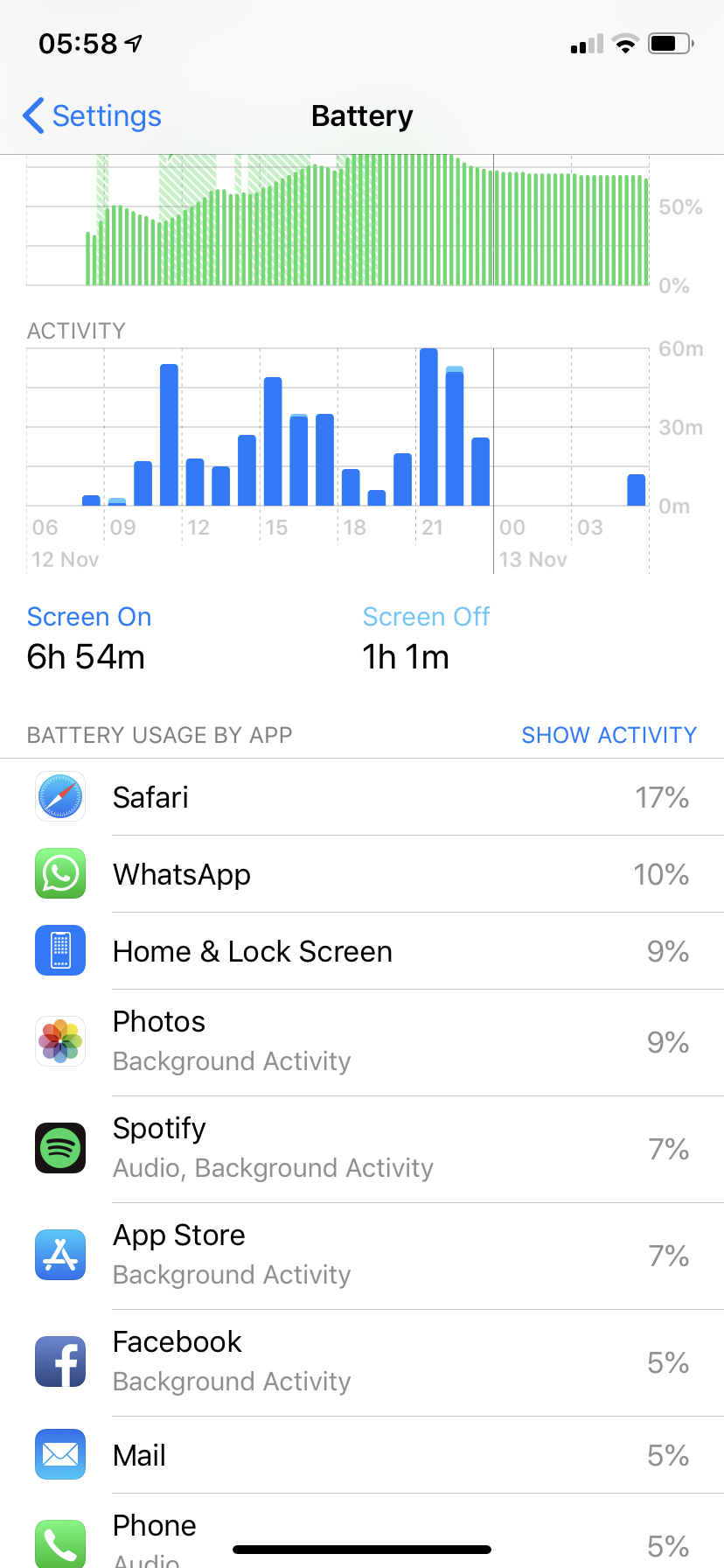
Task: Tap the 13 Nov 03 hour activity bar
Action: pos(637,490)
